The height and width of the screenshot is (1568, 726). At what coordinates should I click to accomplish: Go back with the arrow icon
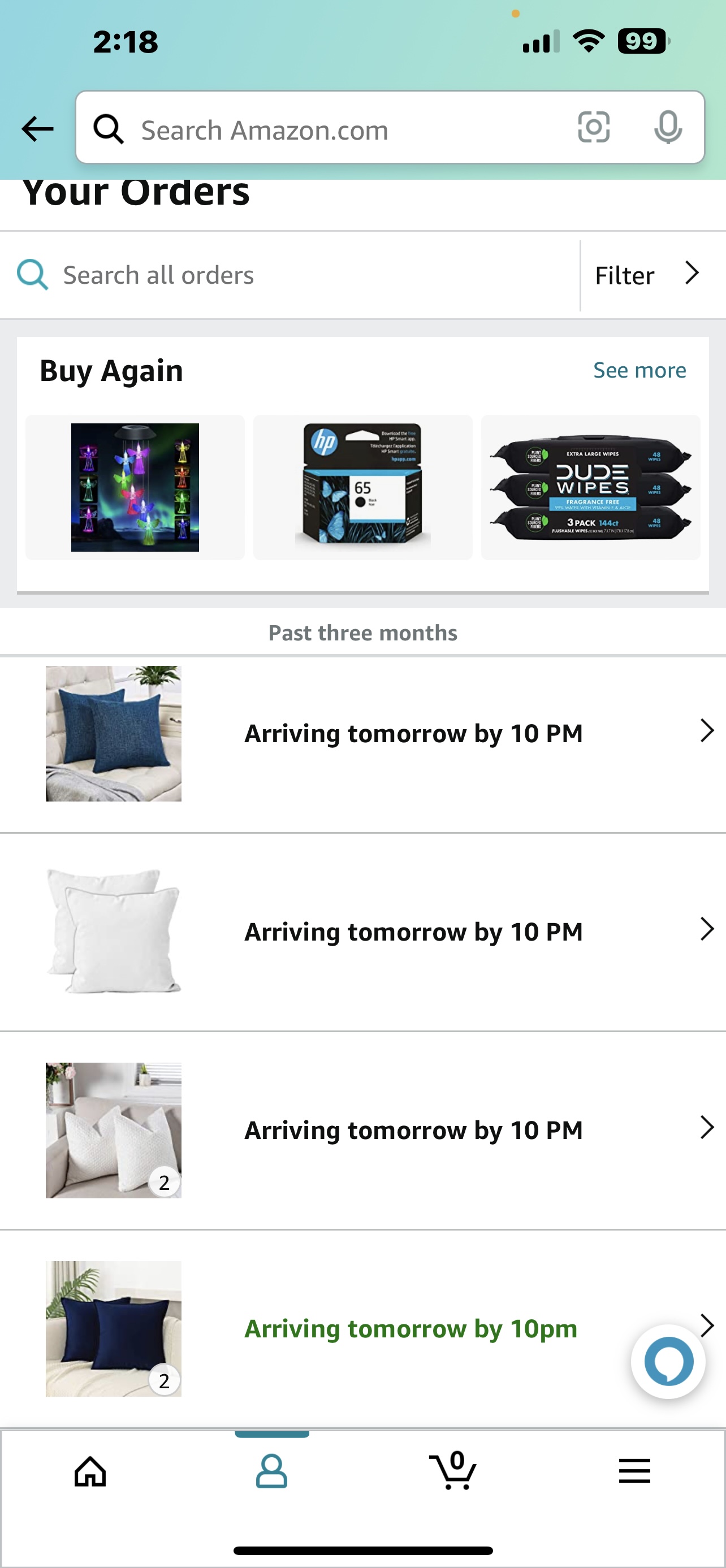(x=37, y=129)
